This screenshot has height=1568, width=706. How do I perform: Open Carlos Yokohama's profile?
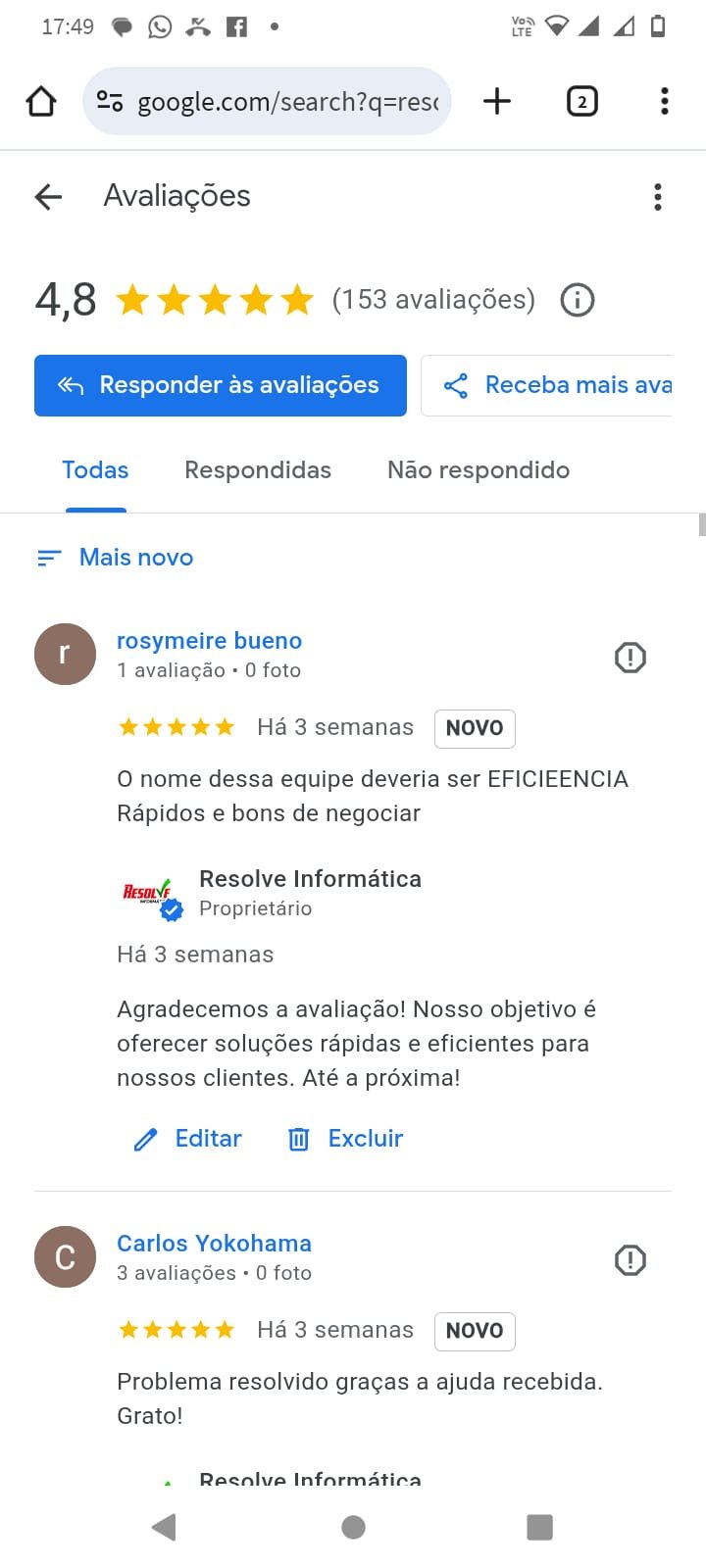click(x=214, y=1244)
